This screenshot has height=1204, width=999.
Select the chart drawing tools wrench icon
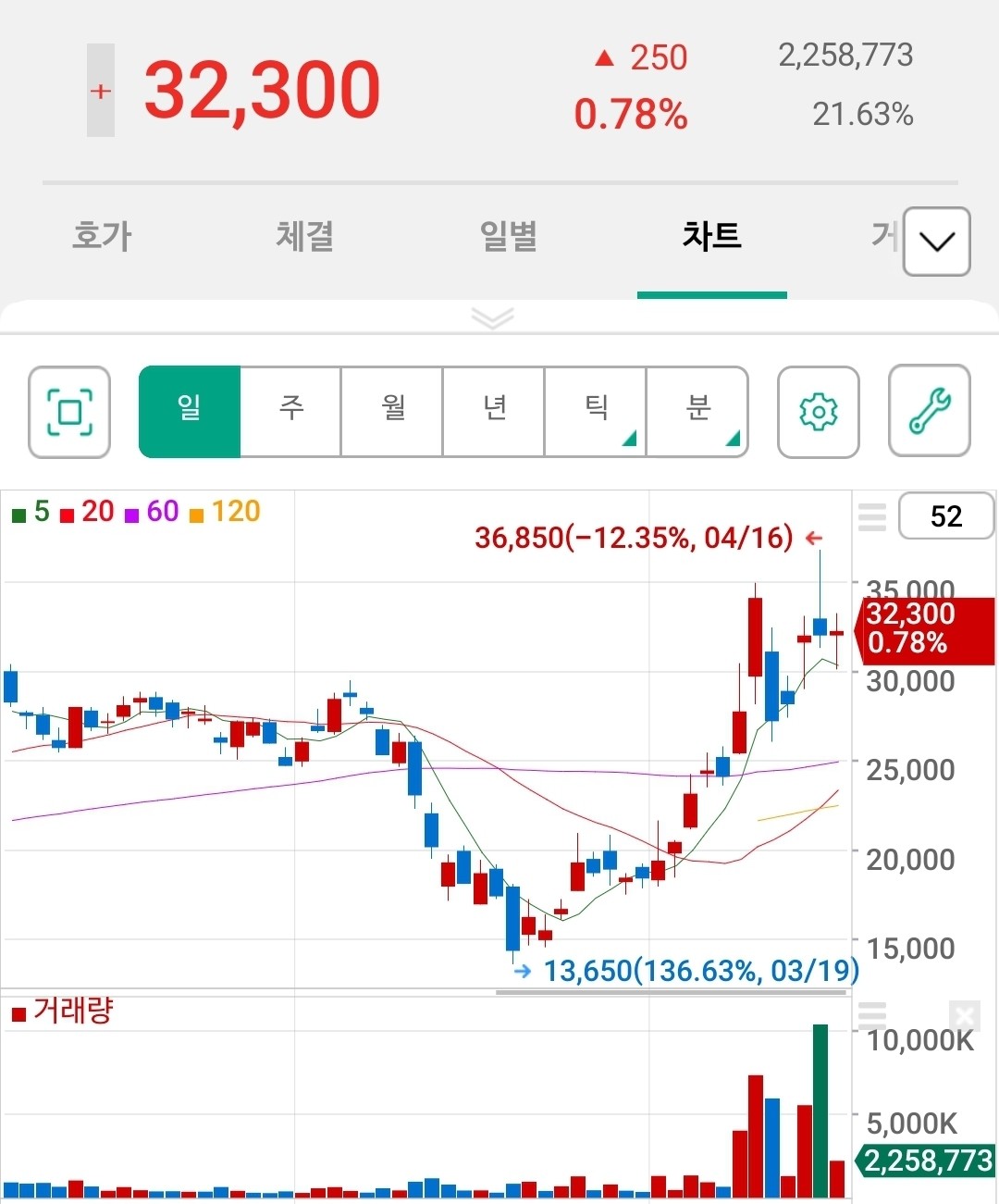929,413
